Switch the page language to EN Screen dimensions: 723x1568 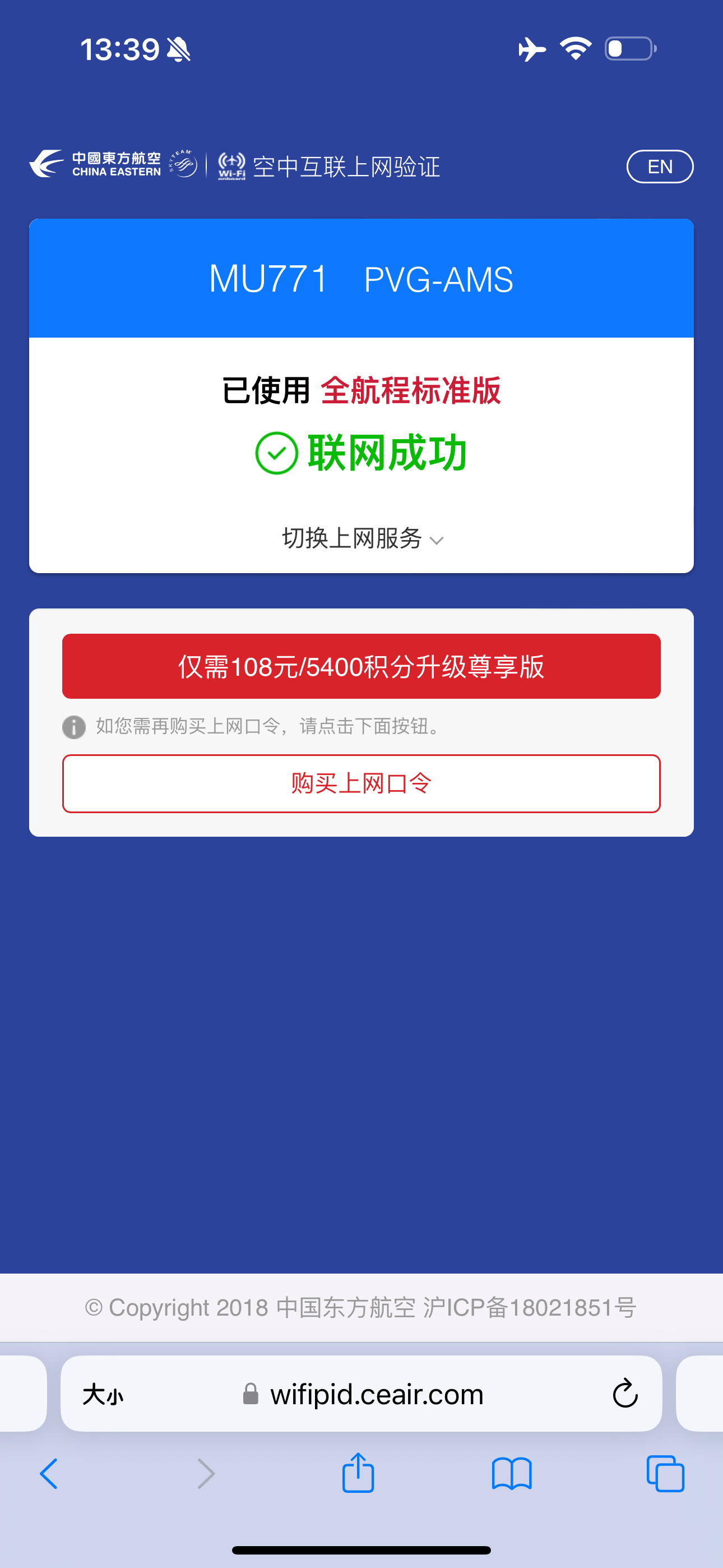click(660, 166)
